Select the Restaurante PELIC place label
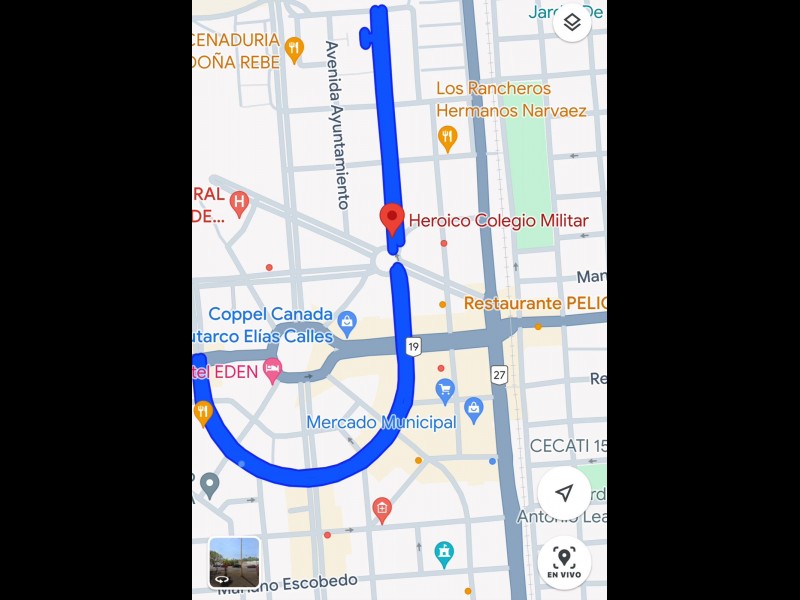Screen dimensions: 800x600 (535, 303)
